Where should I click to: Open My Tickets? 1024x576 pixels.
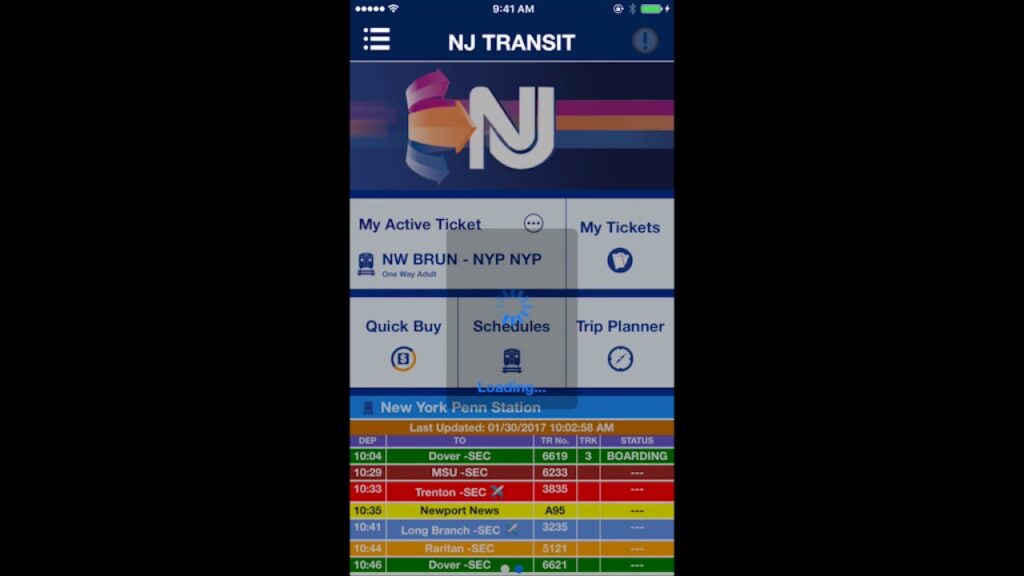point(620,244)
